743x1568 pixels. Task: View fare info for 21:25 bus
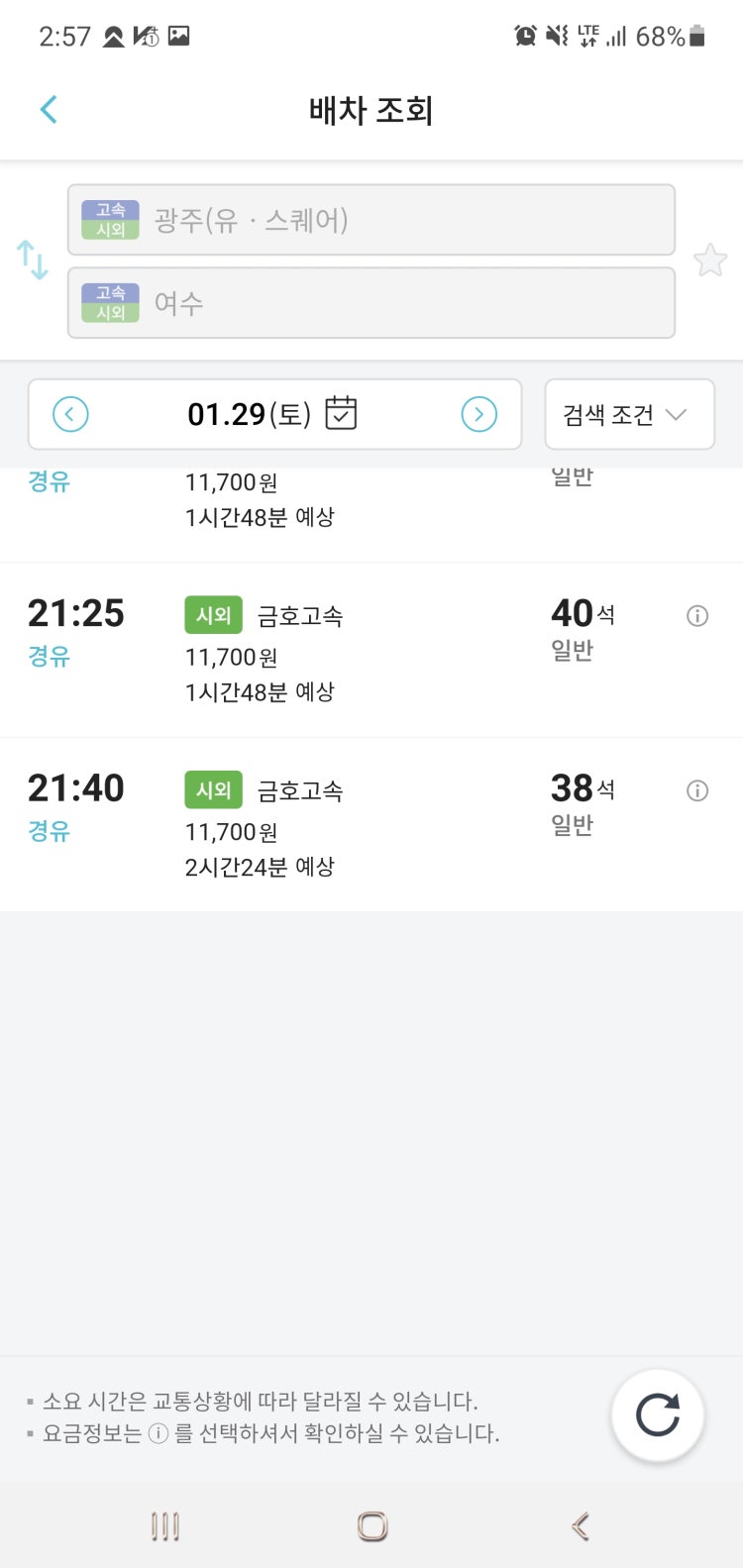click(x=697, y=616)
